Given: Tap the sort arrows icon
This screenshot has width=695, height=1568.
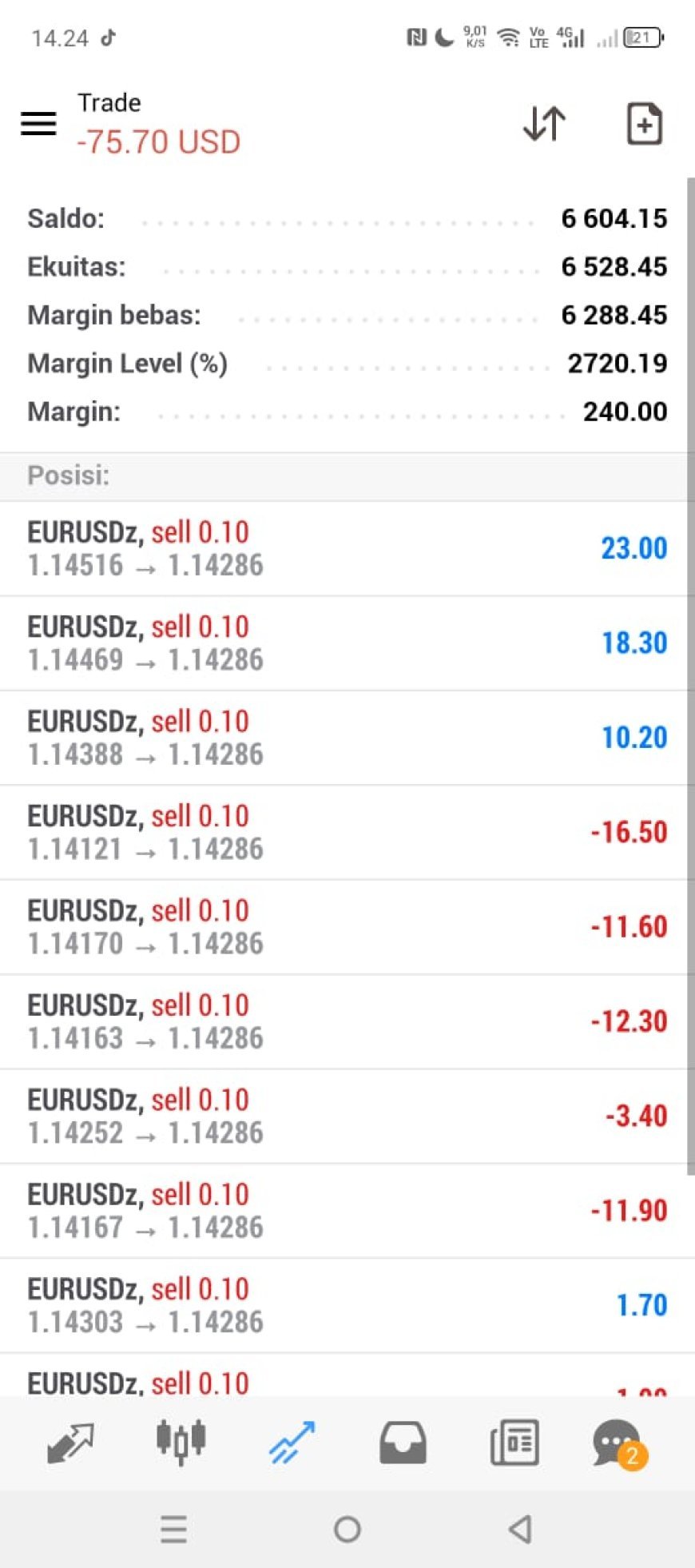Looking at the screenshot, I should (x=545, y=123).
